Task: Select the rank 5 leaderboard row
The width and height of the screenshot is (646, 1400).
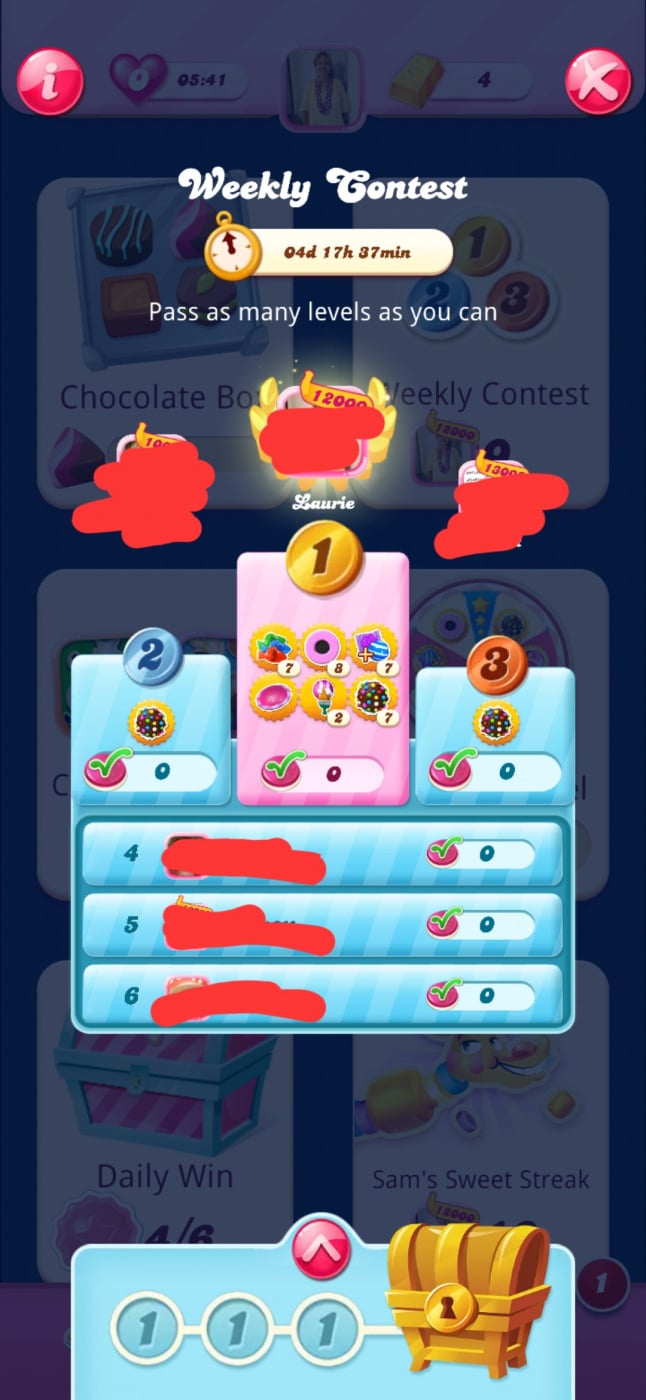Action: click(x=322, y=924)
